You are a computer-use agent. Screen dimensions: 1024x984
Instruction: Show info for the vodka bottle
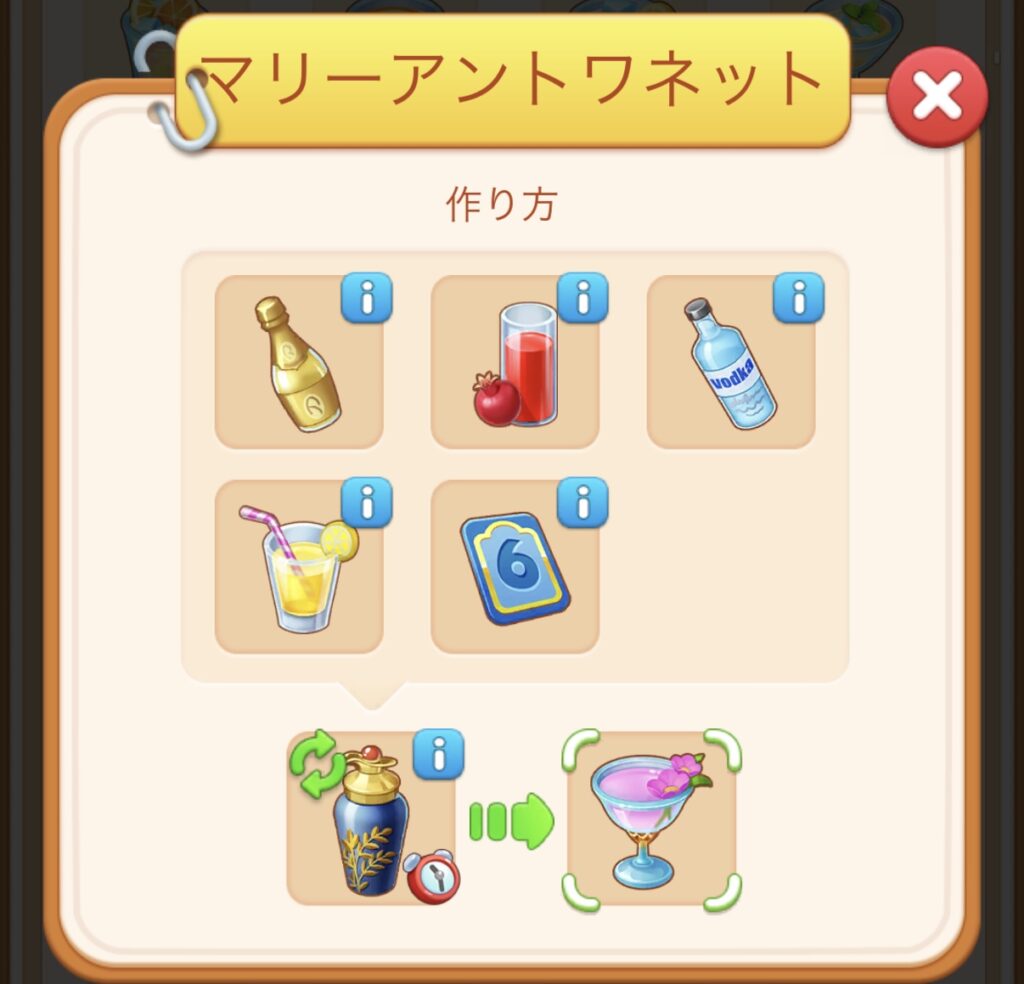798,298
